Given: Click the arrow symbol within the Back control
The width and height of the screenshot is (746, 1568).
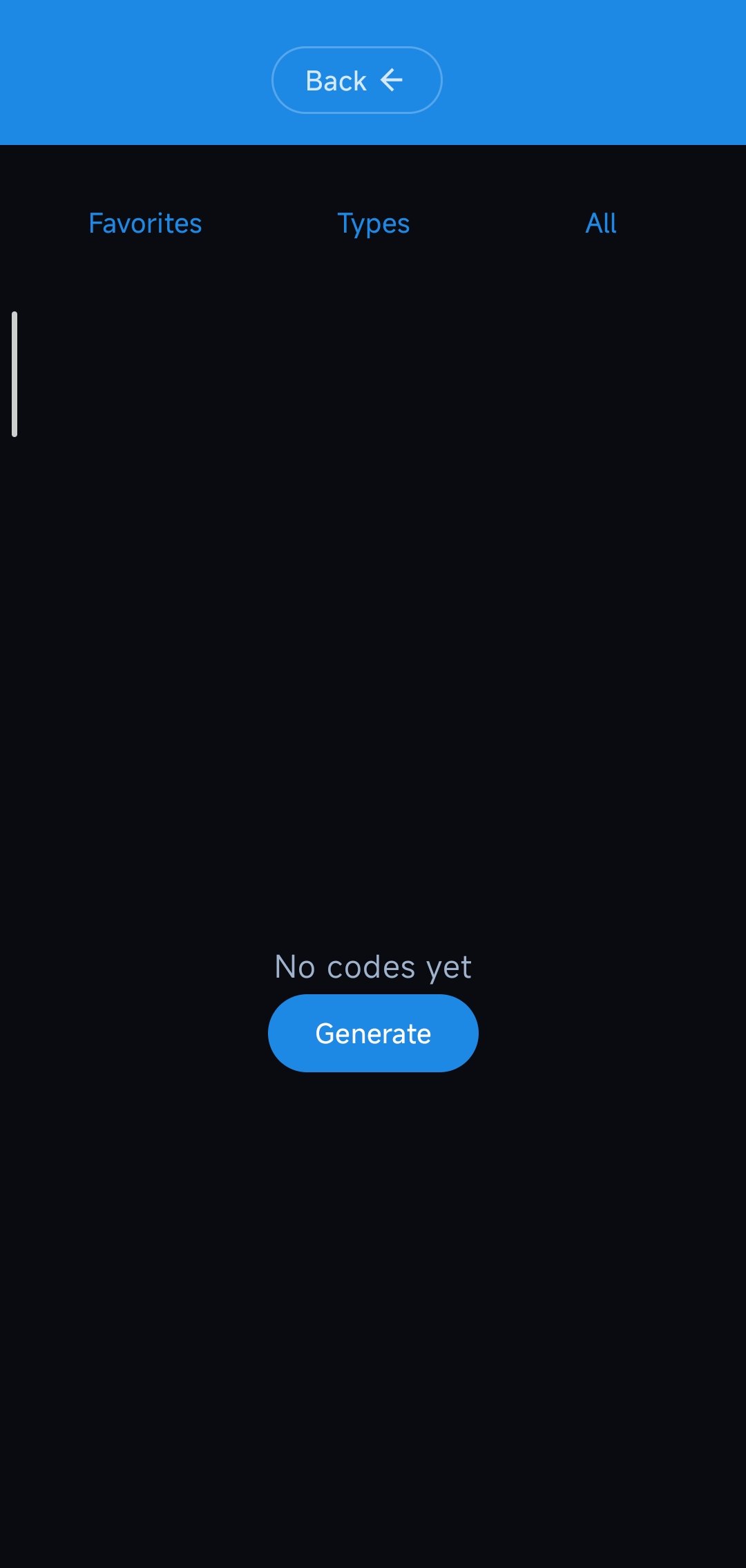Looking at the screenshot, I should [x=392, y=79].
